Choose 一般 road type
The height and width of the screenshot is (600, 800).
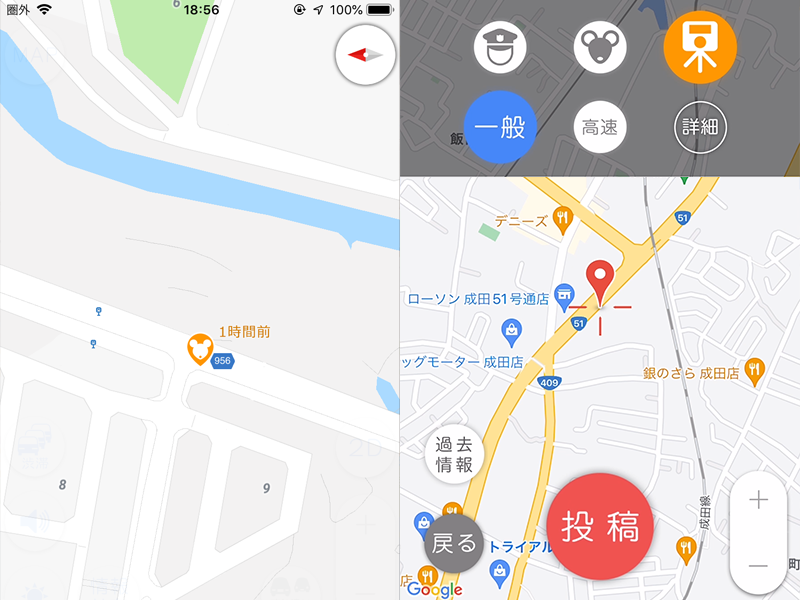click(x=500, y=127)
